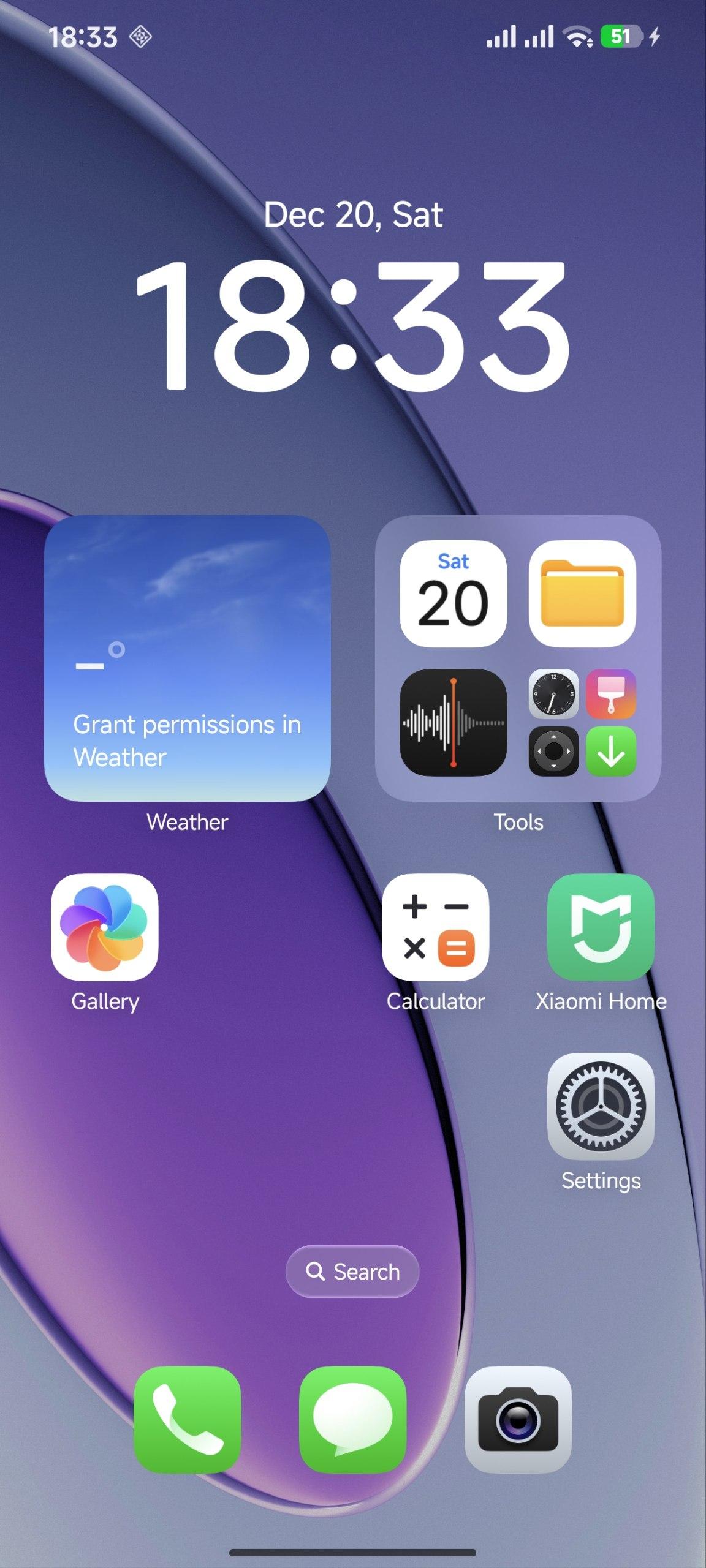Open the Weather widget to grant permissions
This screenshot has height=1568, width=706.
coord(187,658)
